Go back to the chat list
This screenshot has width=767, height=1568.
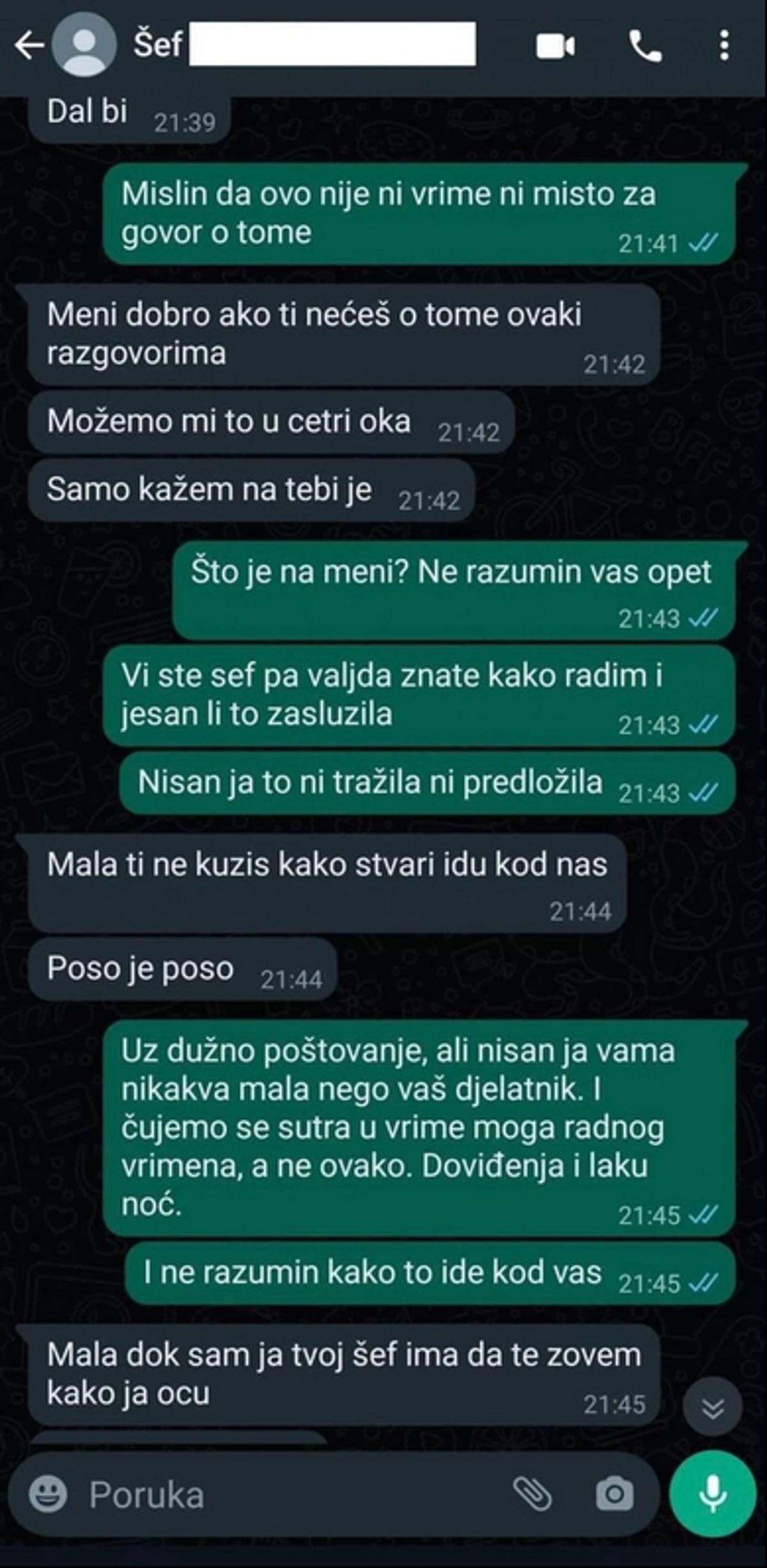point(29,46)
